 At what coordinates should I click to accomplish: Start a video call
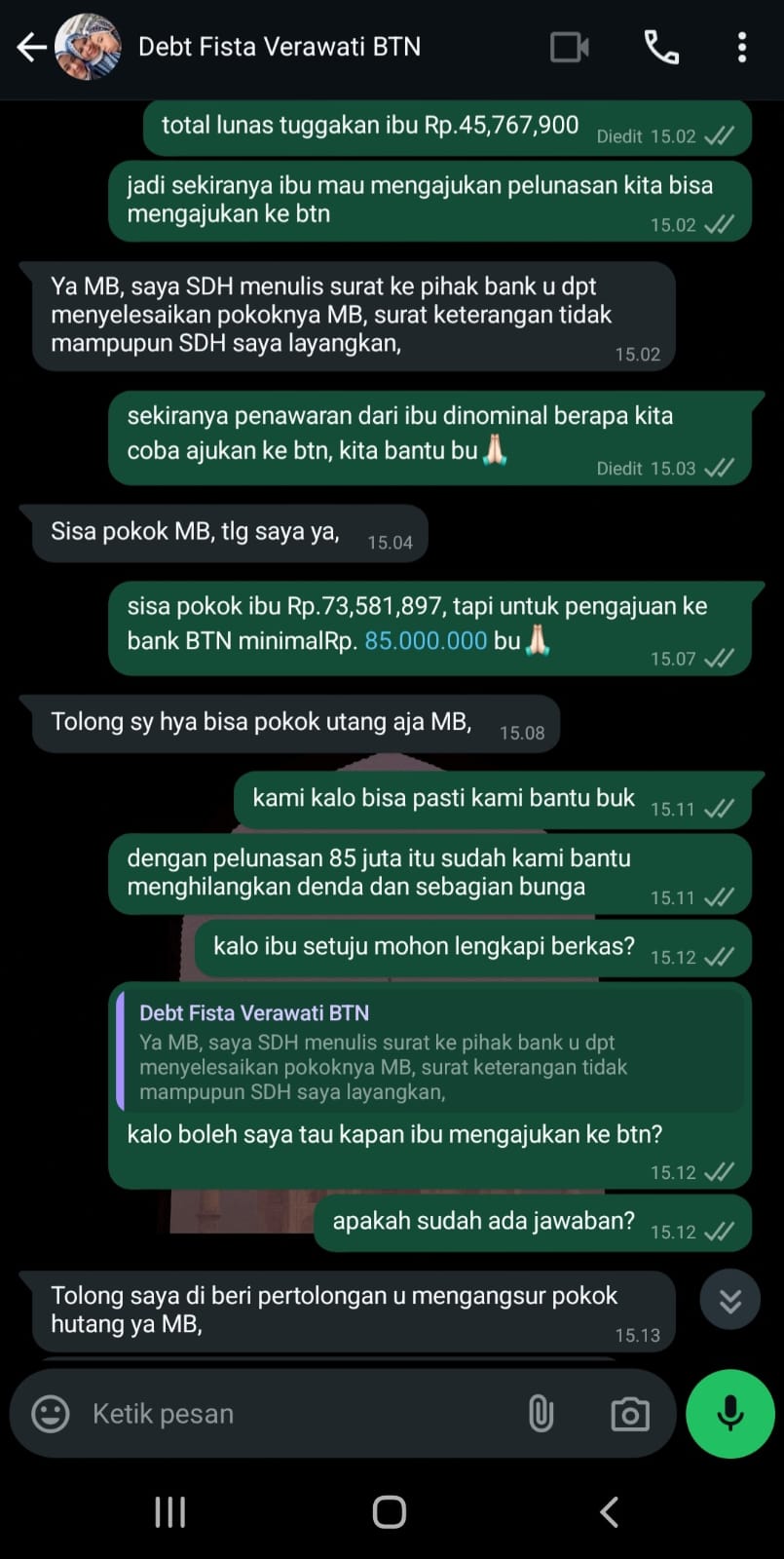click(569, 47)
